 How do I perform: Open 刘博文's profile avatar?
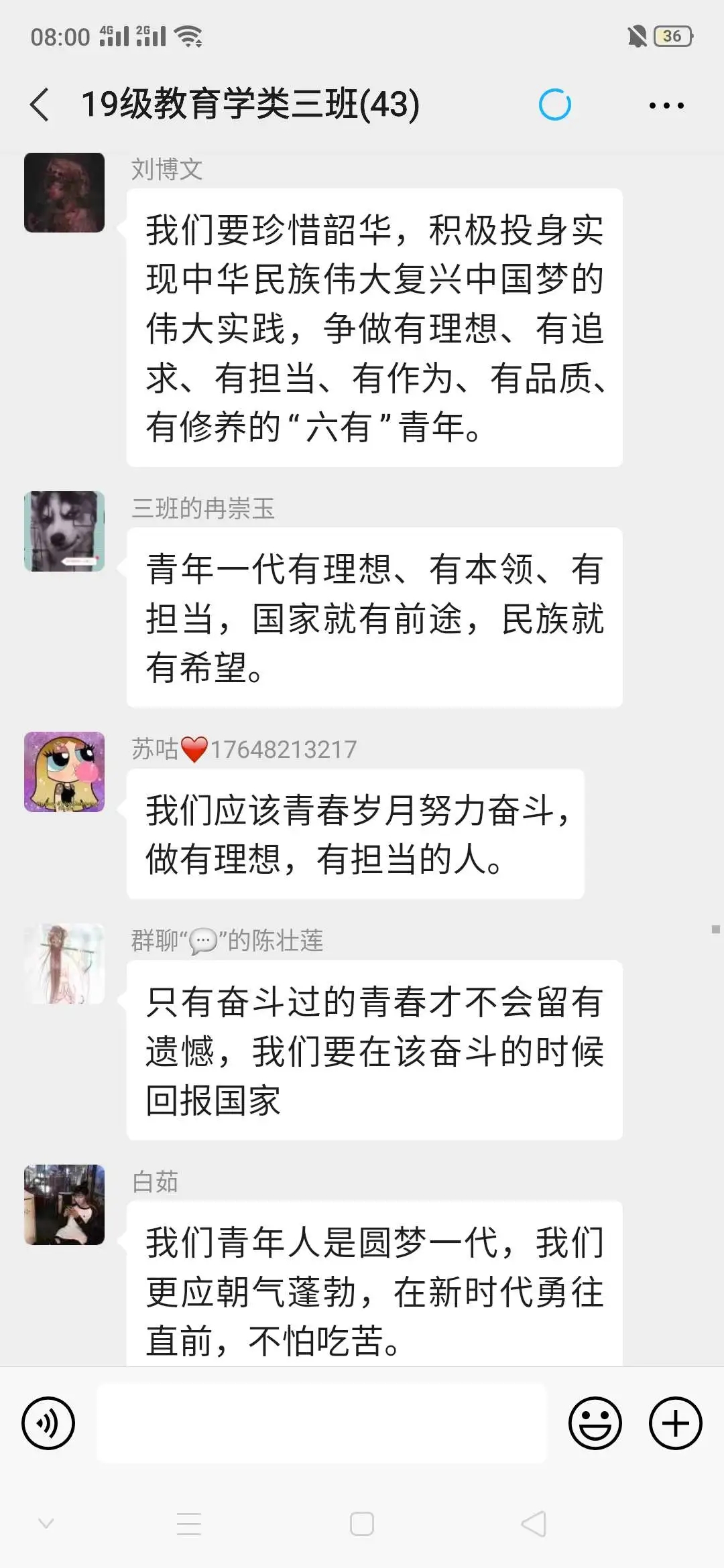coord(64,193)
